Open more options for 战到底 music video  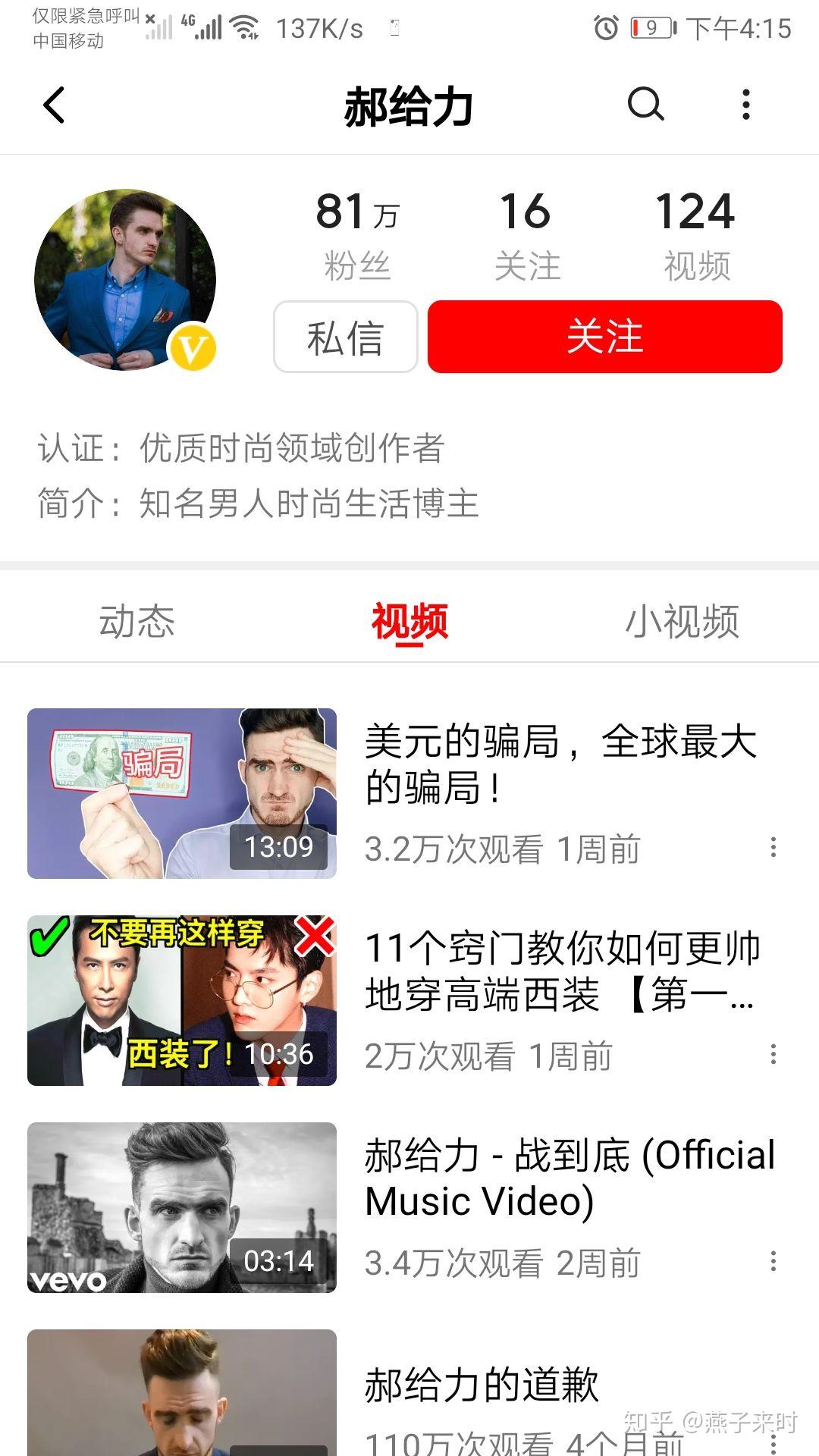[773, 1261]
